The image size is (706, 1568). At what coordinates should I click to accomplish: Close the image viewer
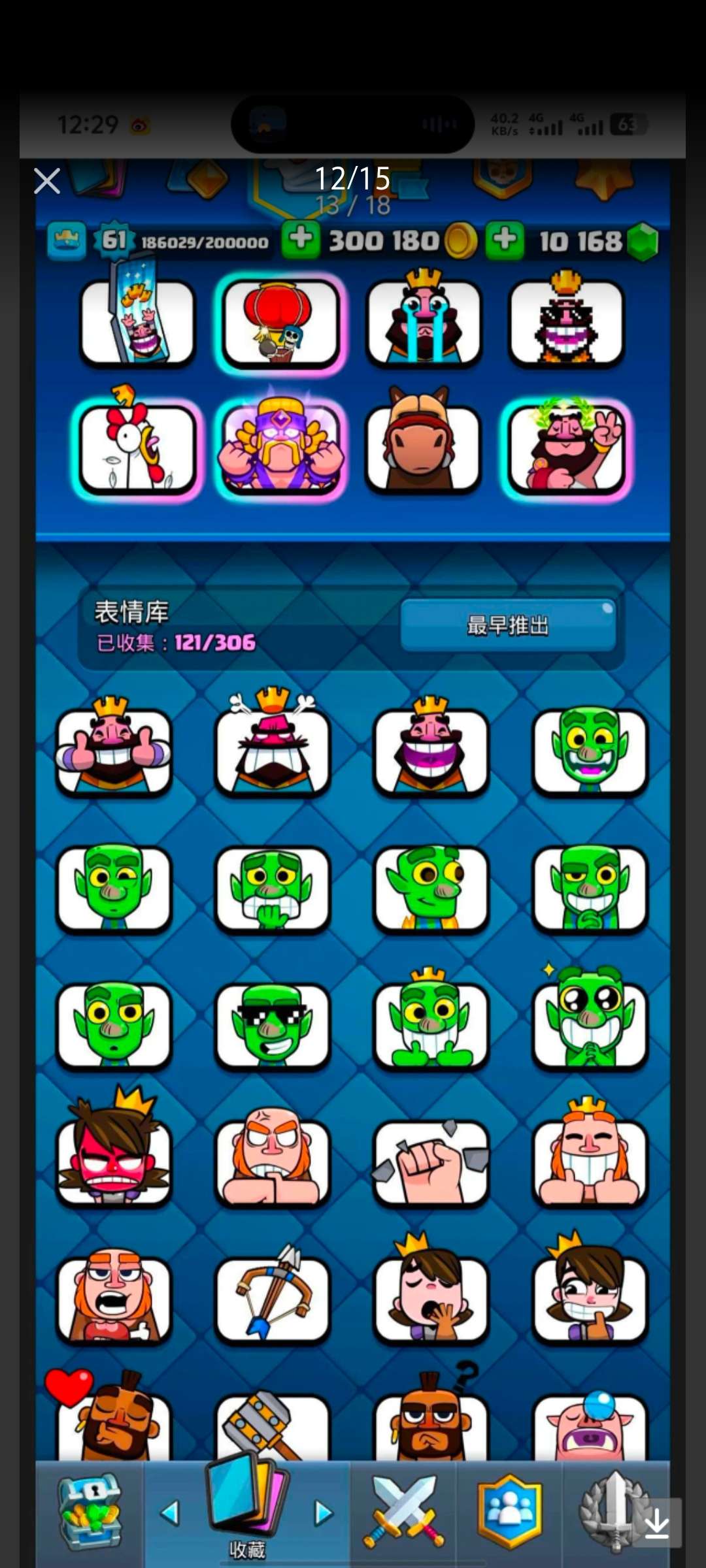pos(47,181)
